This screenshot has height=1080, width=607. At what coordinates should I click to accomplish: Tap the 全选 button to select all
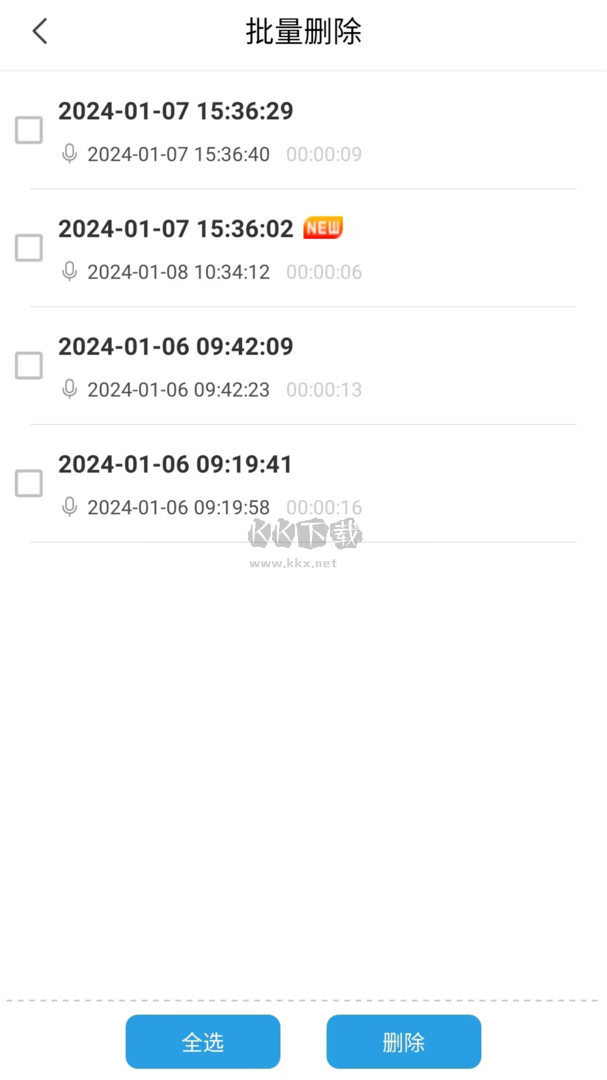pos(203,1042)
